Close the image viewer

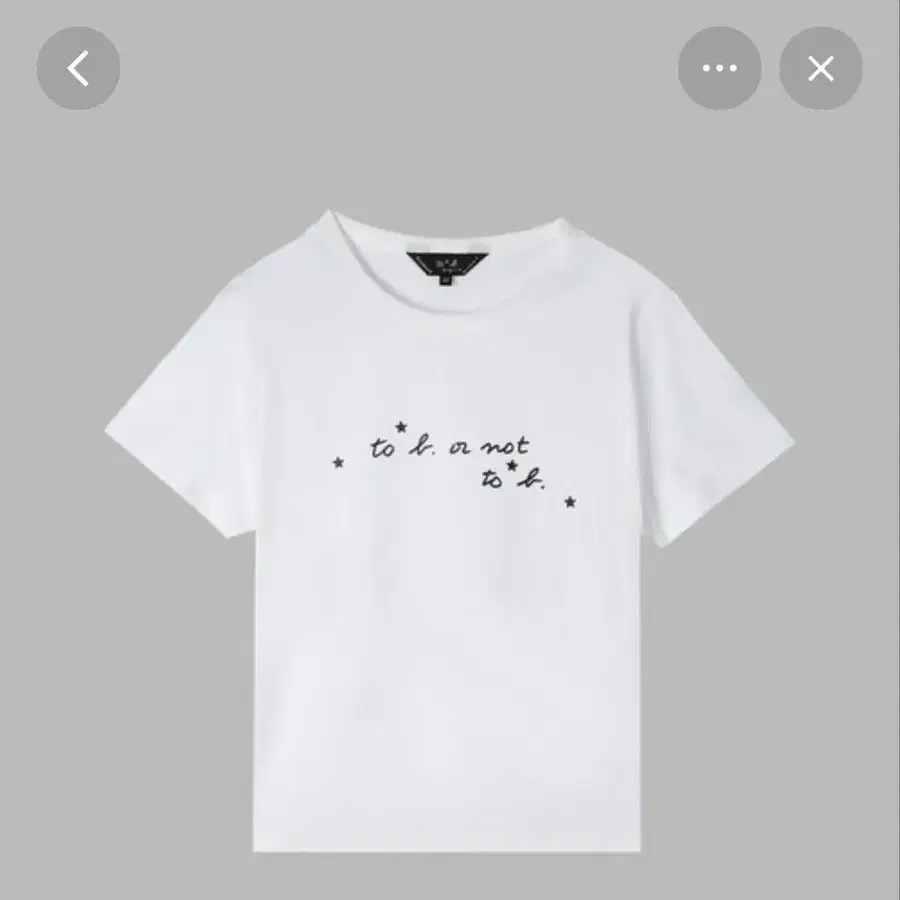(x=821, y=68)
